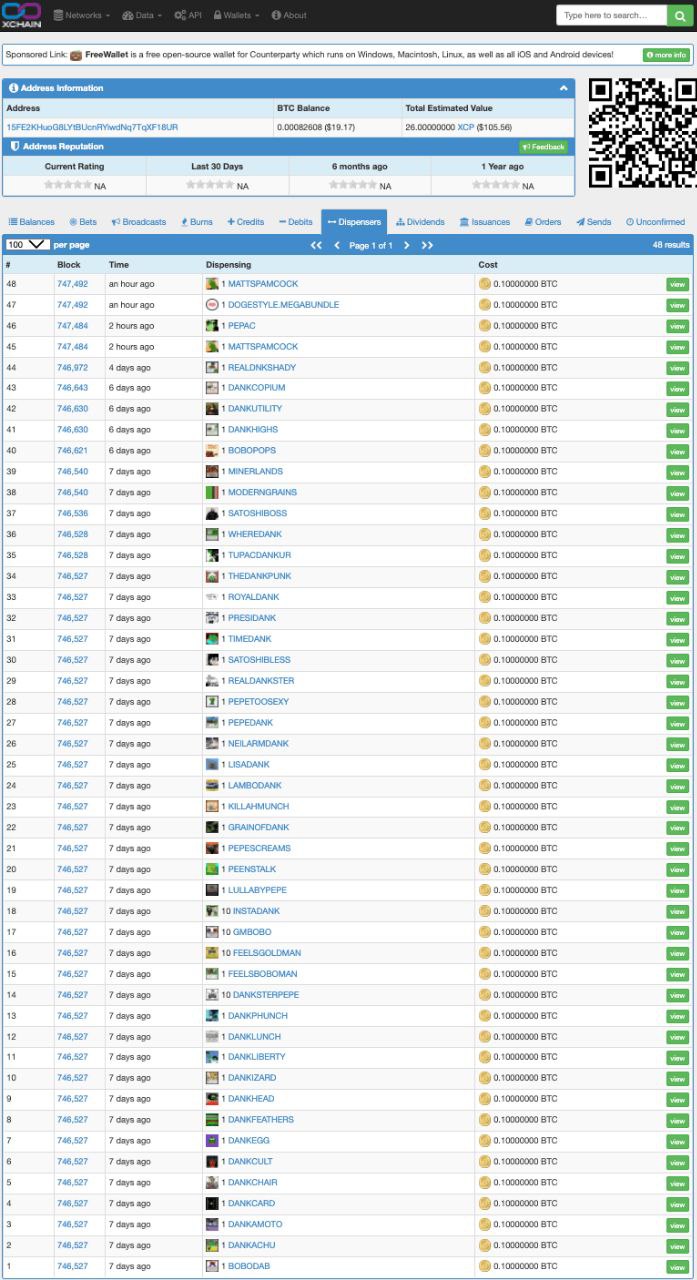Switch to the Orders tab

pos(543,222)
